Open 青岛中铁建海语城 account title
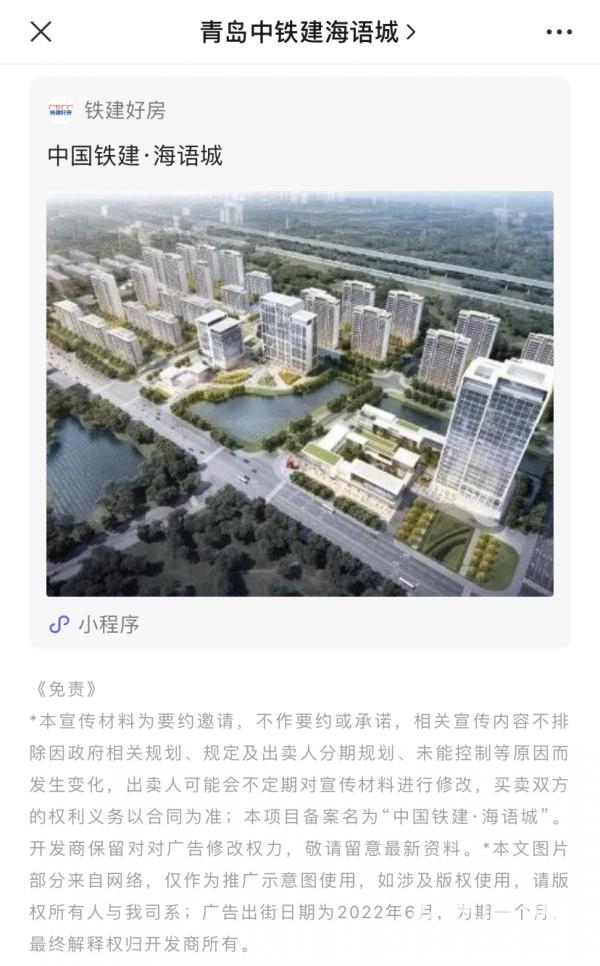The image size is (600, 966). coord(308,32)
